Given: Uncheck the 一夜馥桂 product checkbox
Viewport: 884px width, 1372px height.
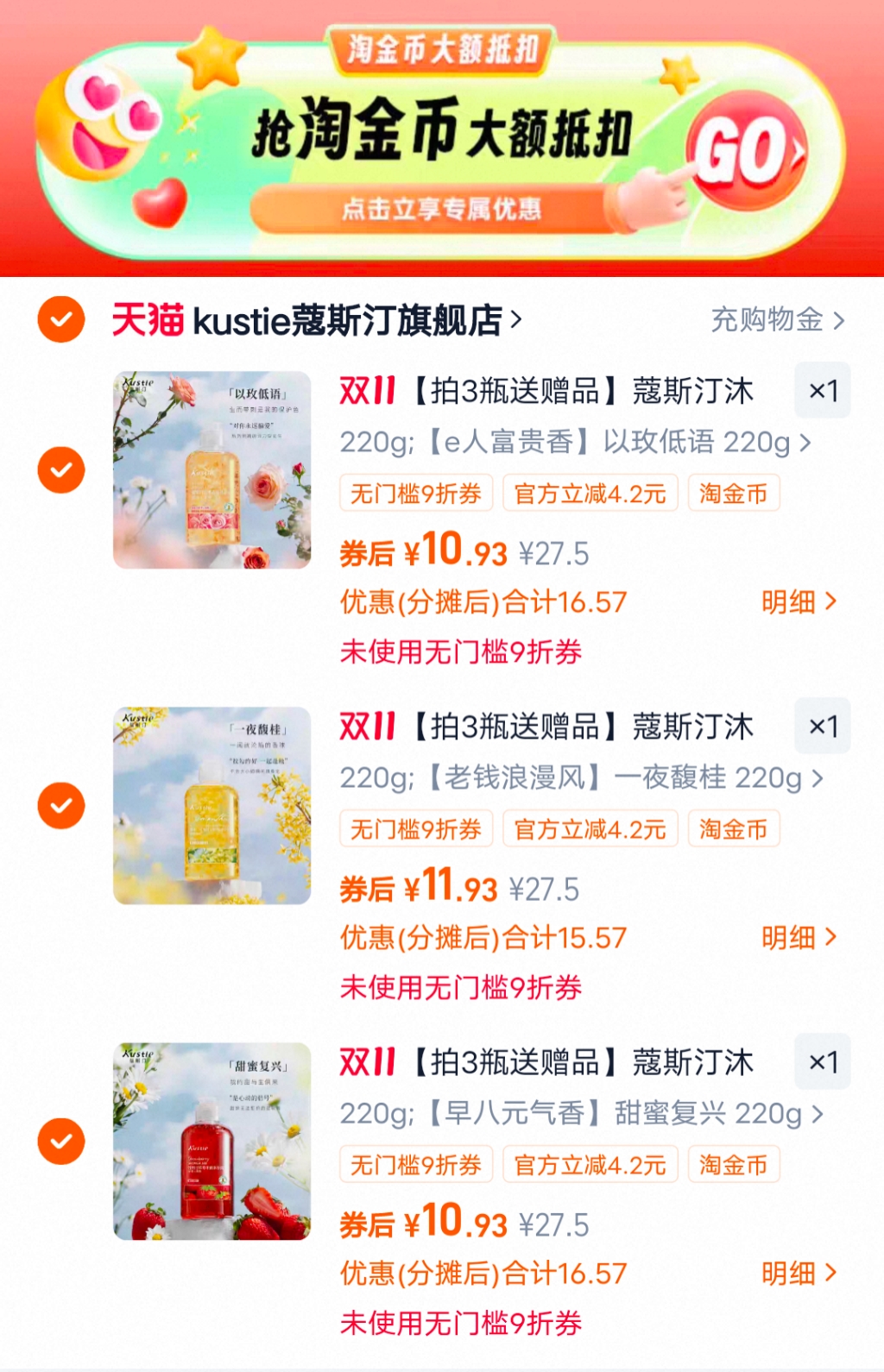Looking at the screenshot, I should click(60, 806).
